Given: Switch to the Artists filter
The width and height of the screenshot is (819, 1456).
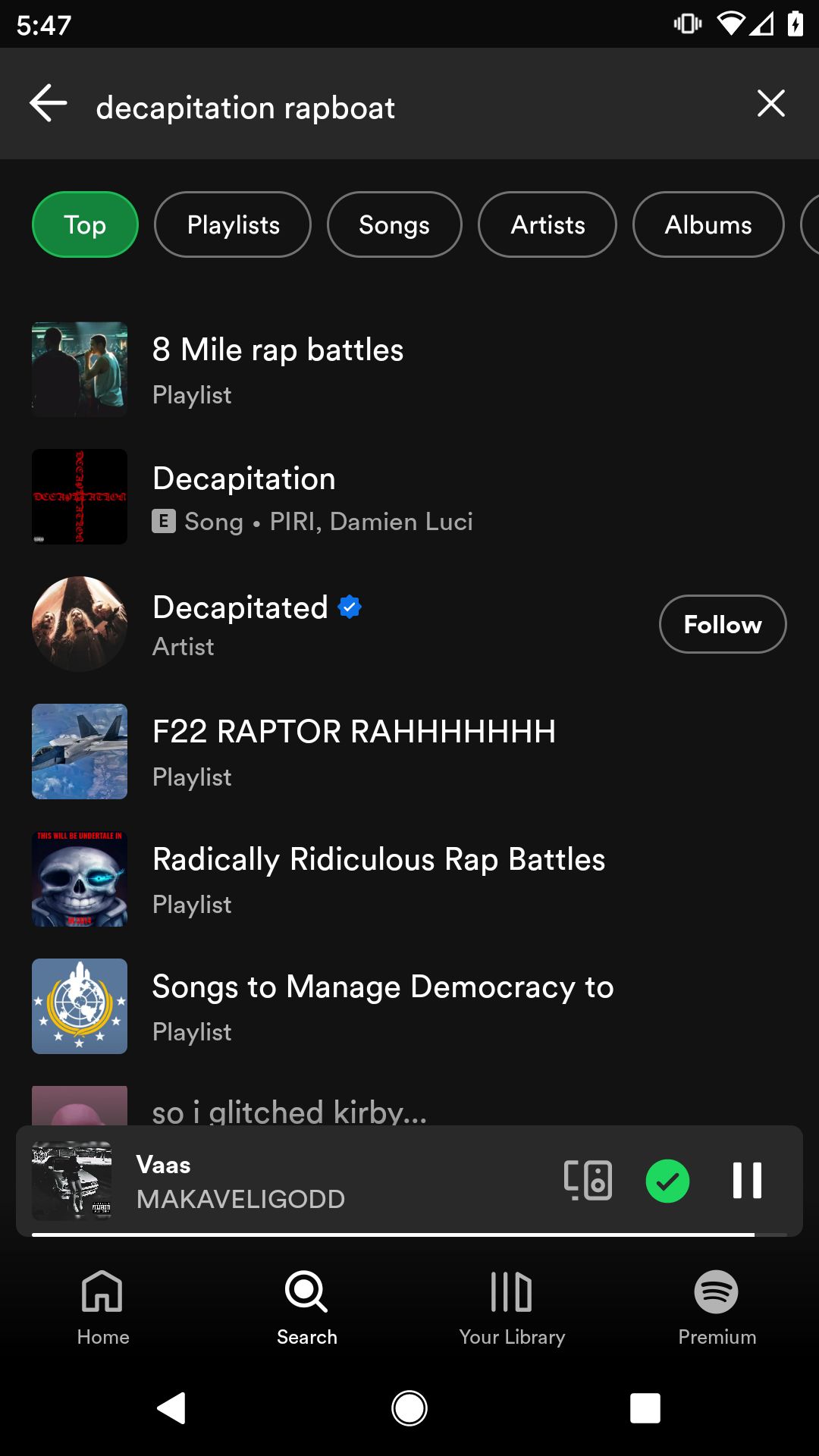Looking at the screenshot, I should pos(548,224).
